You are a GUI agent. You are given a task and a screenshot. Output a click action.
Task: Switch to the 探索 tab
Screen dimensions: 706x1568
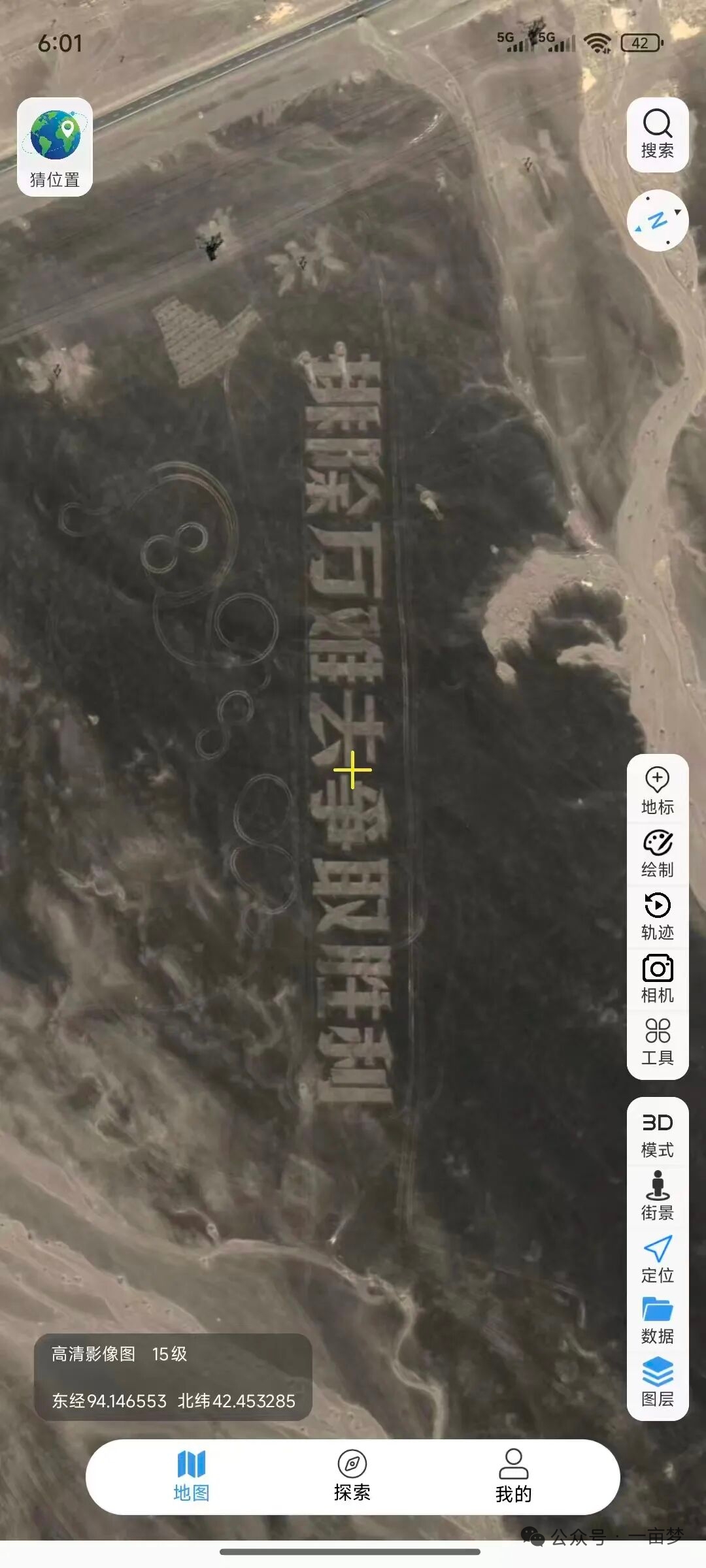352,1477
